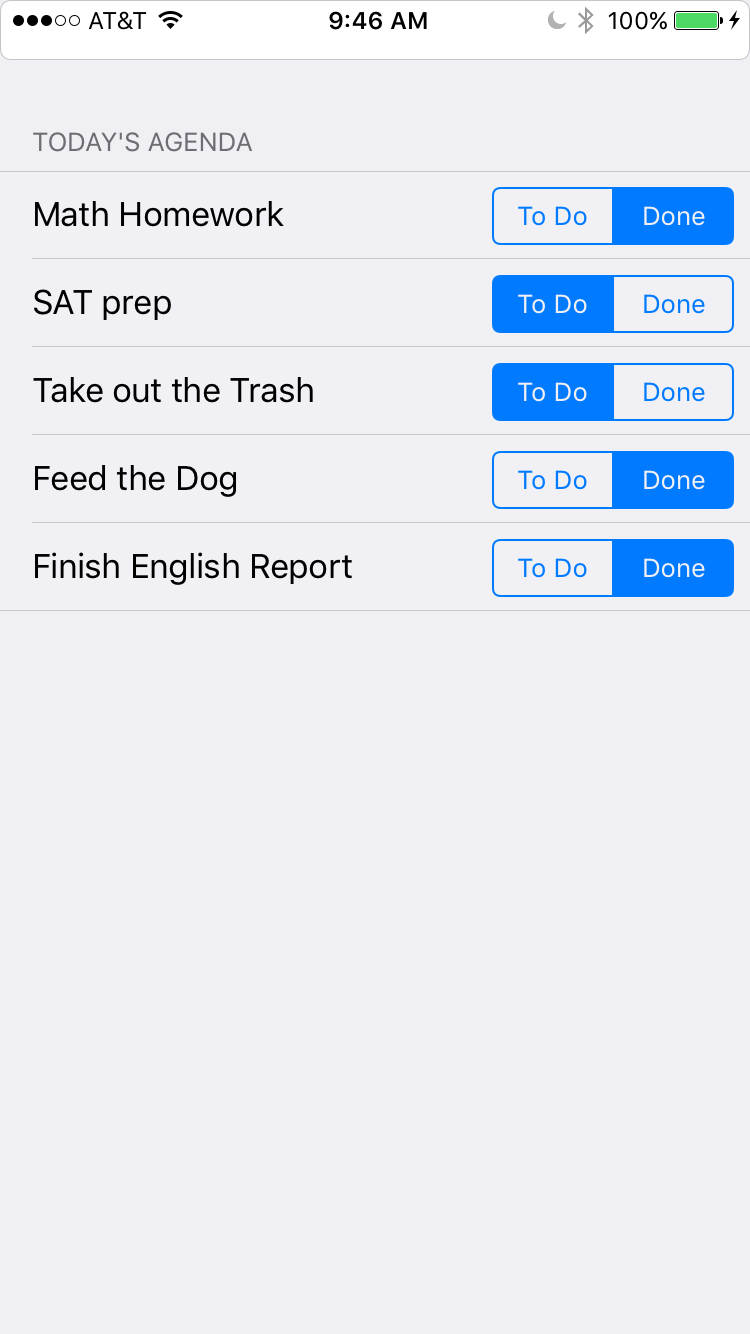Viewport: 750px width, 1334px height.
Task: Mark Math Homework as To Do
Action: tap(552, 216)
